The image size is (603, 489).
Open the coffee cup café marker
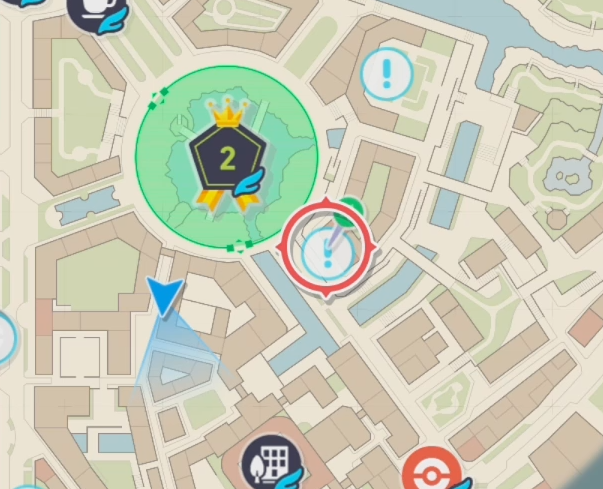(x=88, y=10)
